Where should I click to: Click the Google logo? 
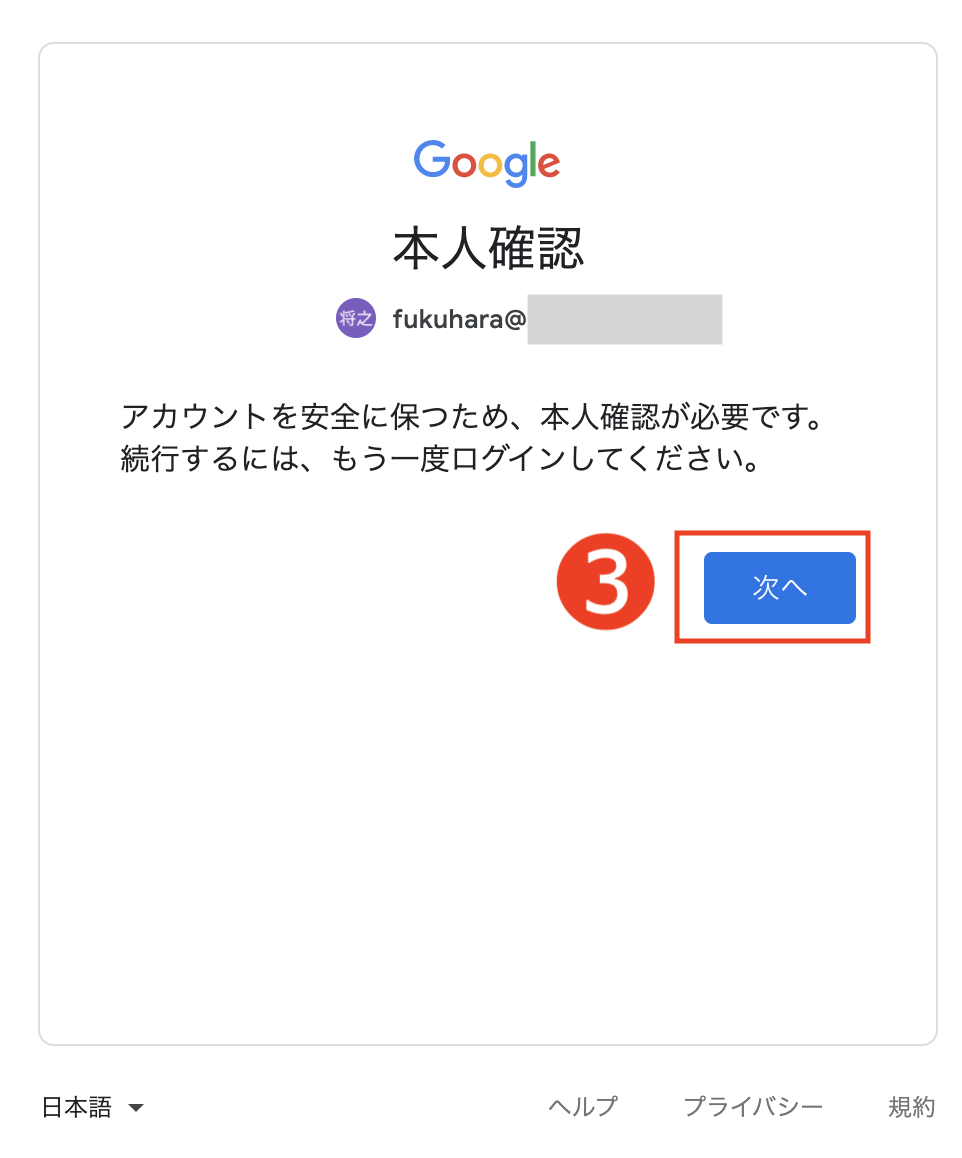click(487, 162)
